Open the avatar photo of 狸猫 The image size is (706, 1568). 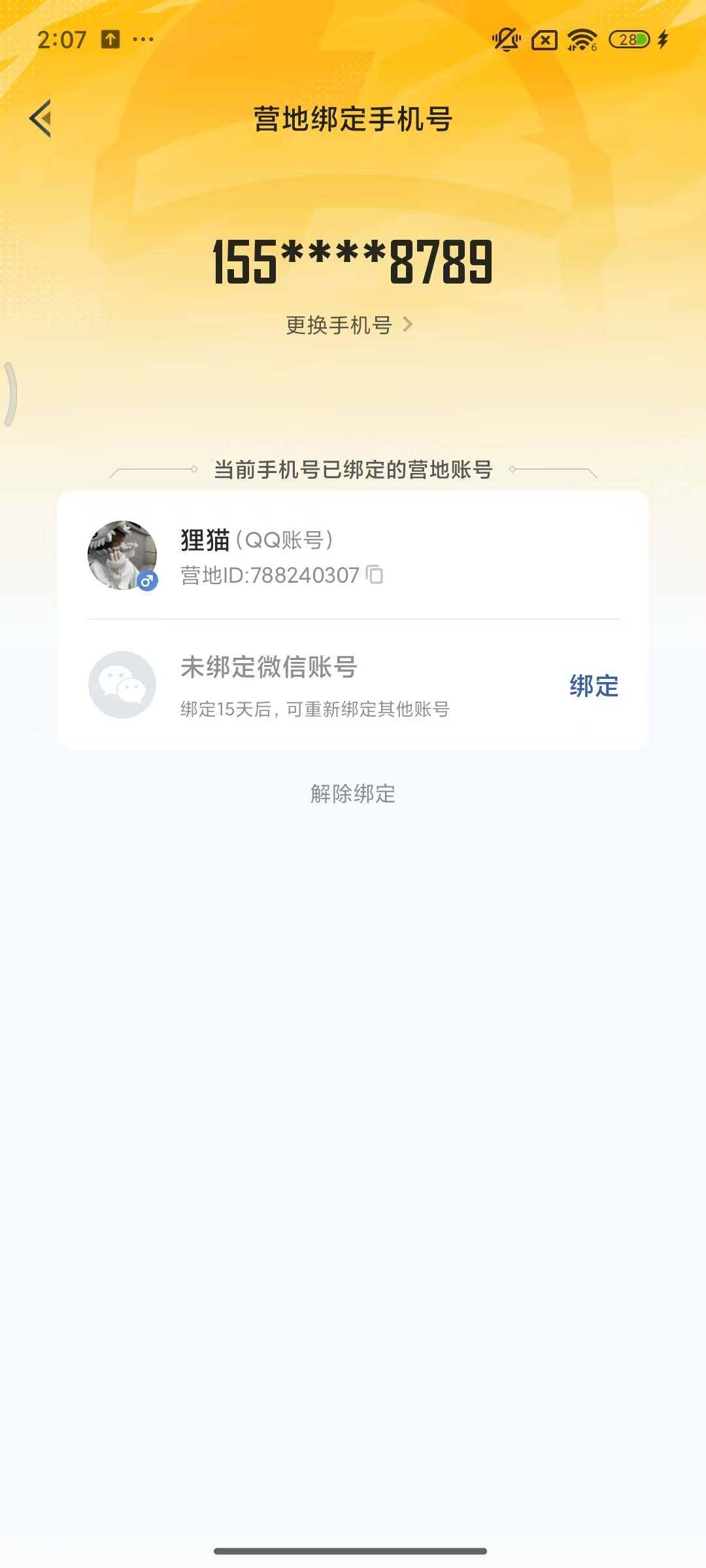point(124,553)
